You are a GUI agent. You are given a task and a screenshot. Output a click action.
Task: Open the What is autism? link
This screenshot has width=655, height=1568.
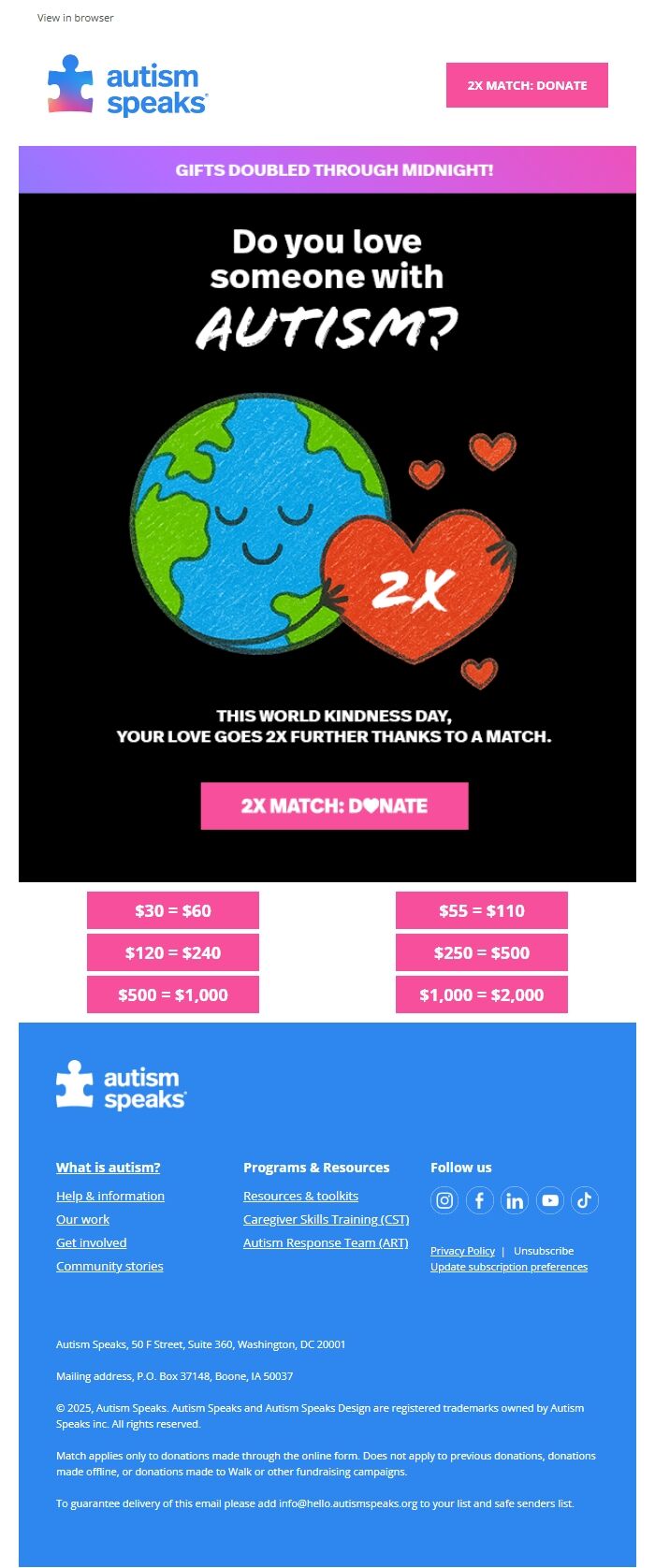[108, 1168]
